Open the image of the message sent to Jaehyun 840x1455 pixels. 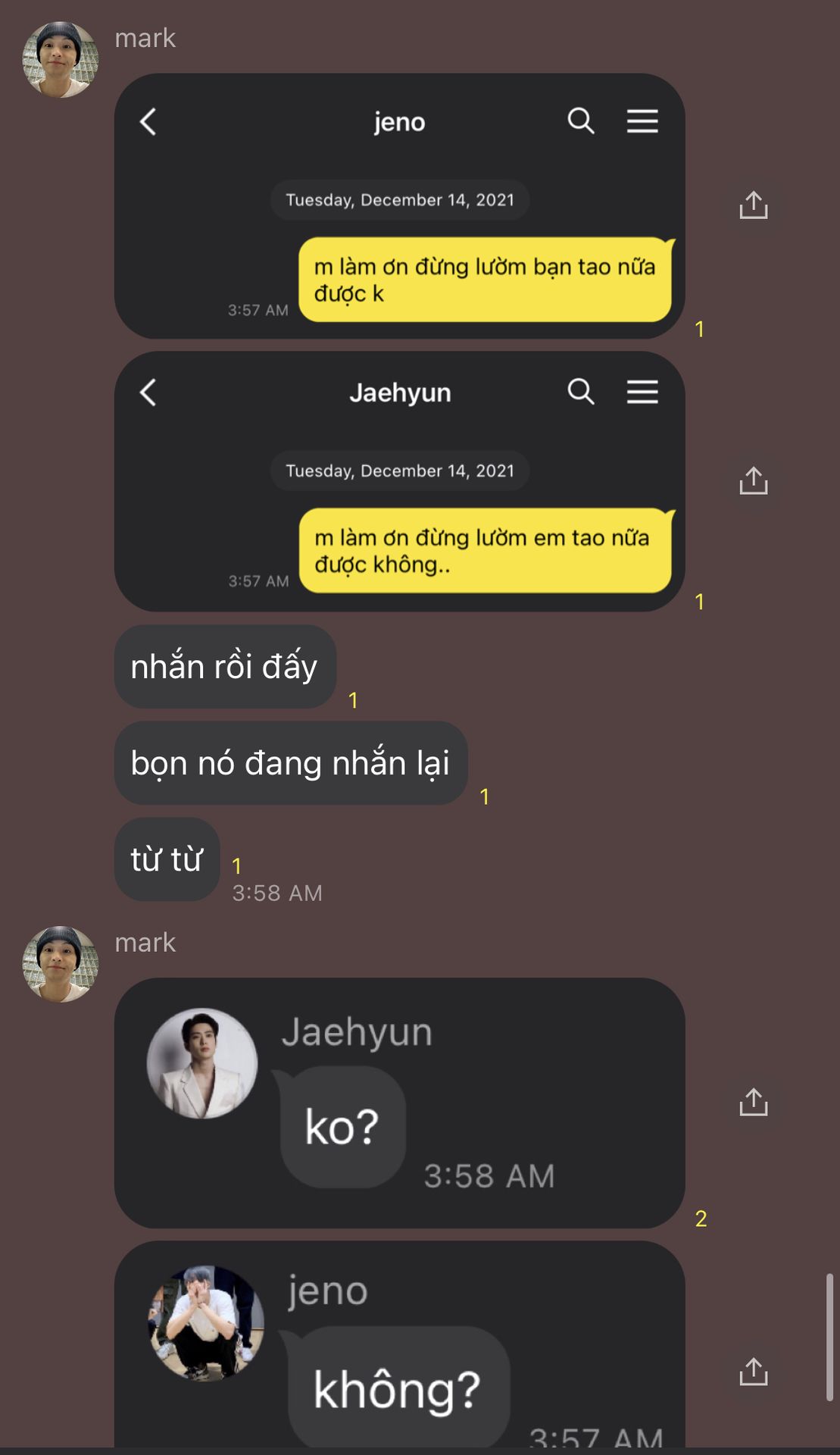(x=400, y=481)
